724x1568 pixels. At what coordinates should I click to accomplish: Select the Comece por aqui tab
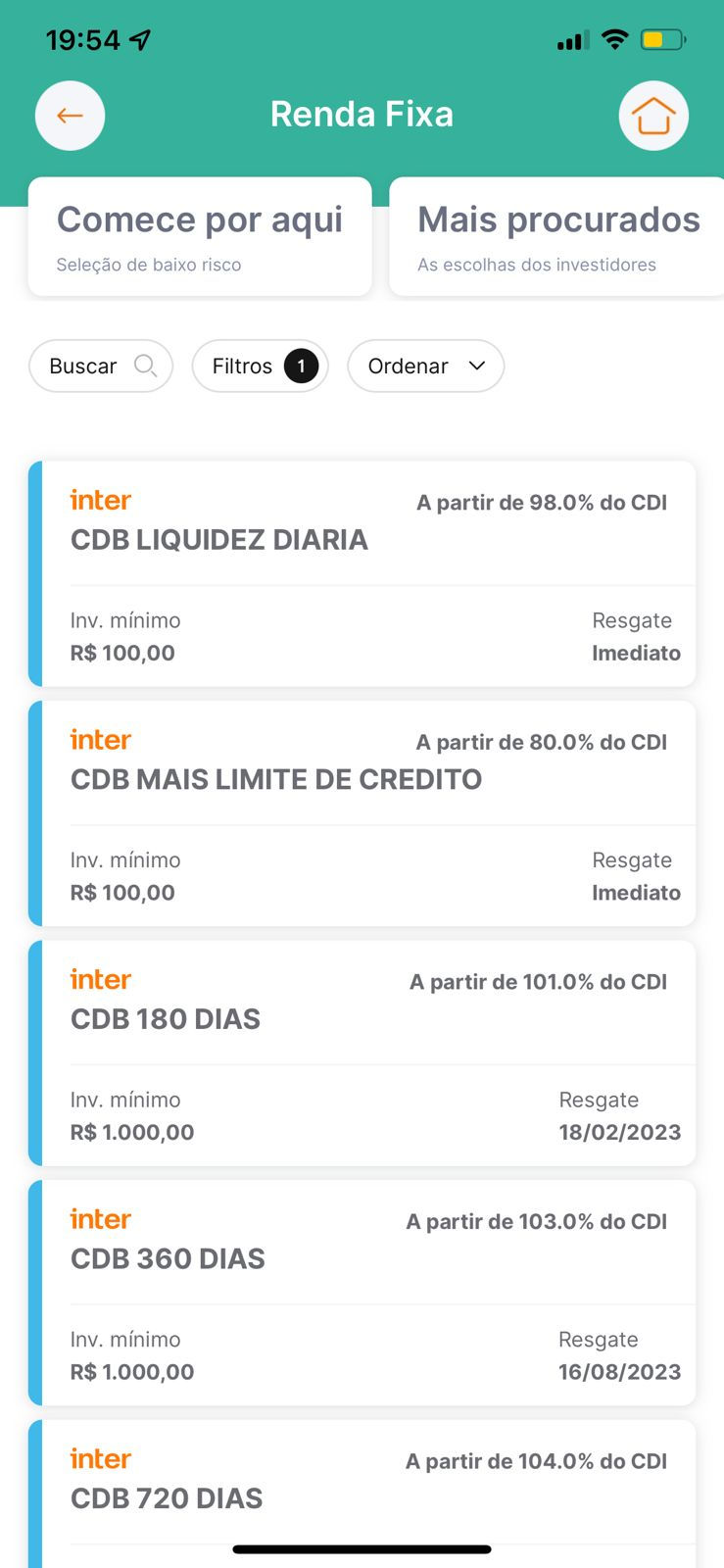(x=200, y=235)
